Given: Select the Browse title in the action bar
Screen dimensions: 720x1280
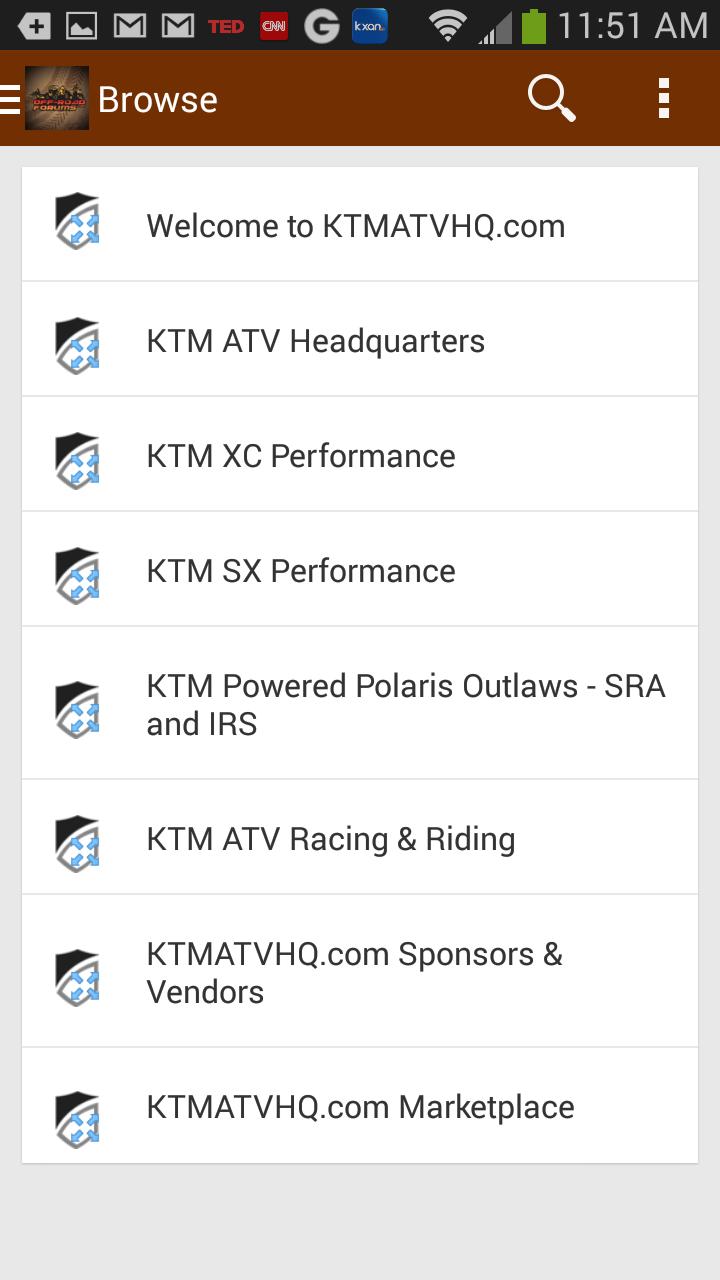Looking at the screenshot, I should point(156,97).
